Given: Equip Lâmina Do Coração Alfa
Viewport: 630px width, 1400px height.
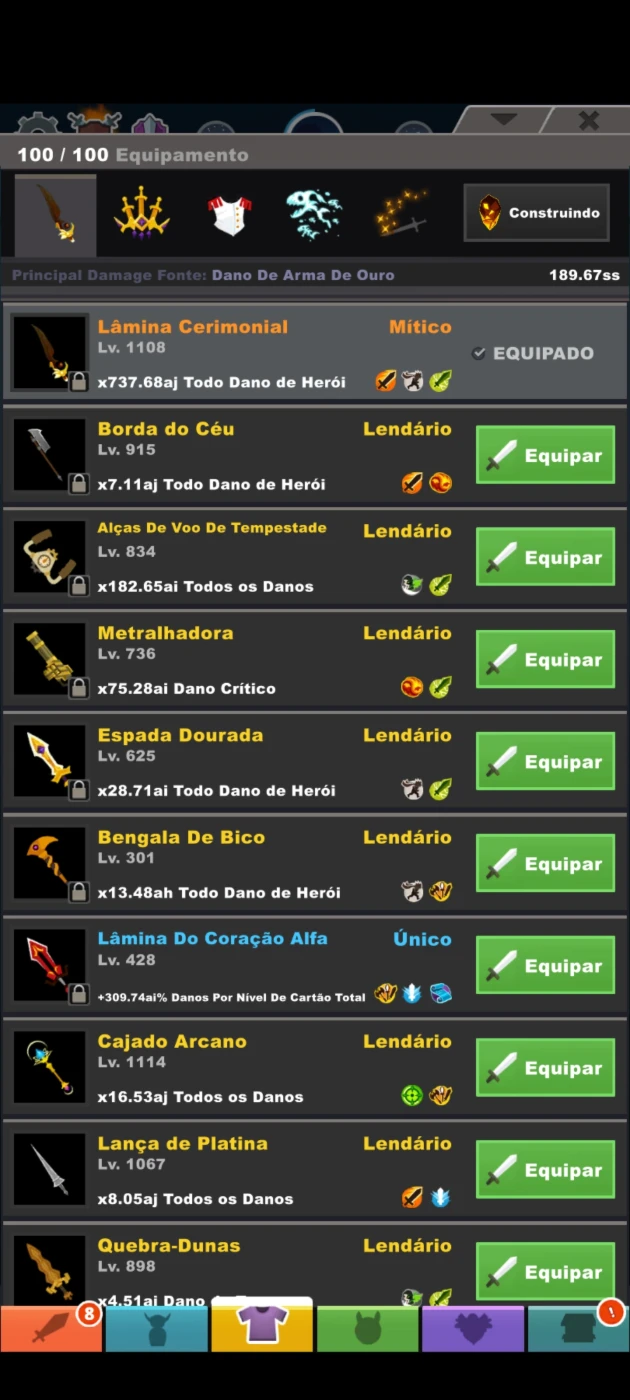Looking at the screenshot, I should click(545, 965).
